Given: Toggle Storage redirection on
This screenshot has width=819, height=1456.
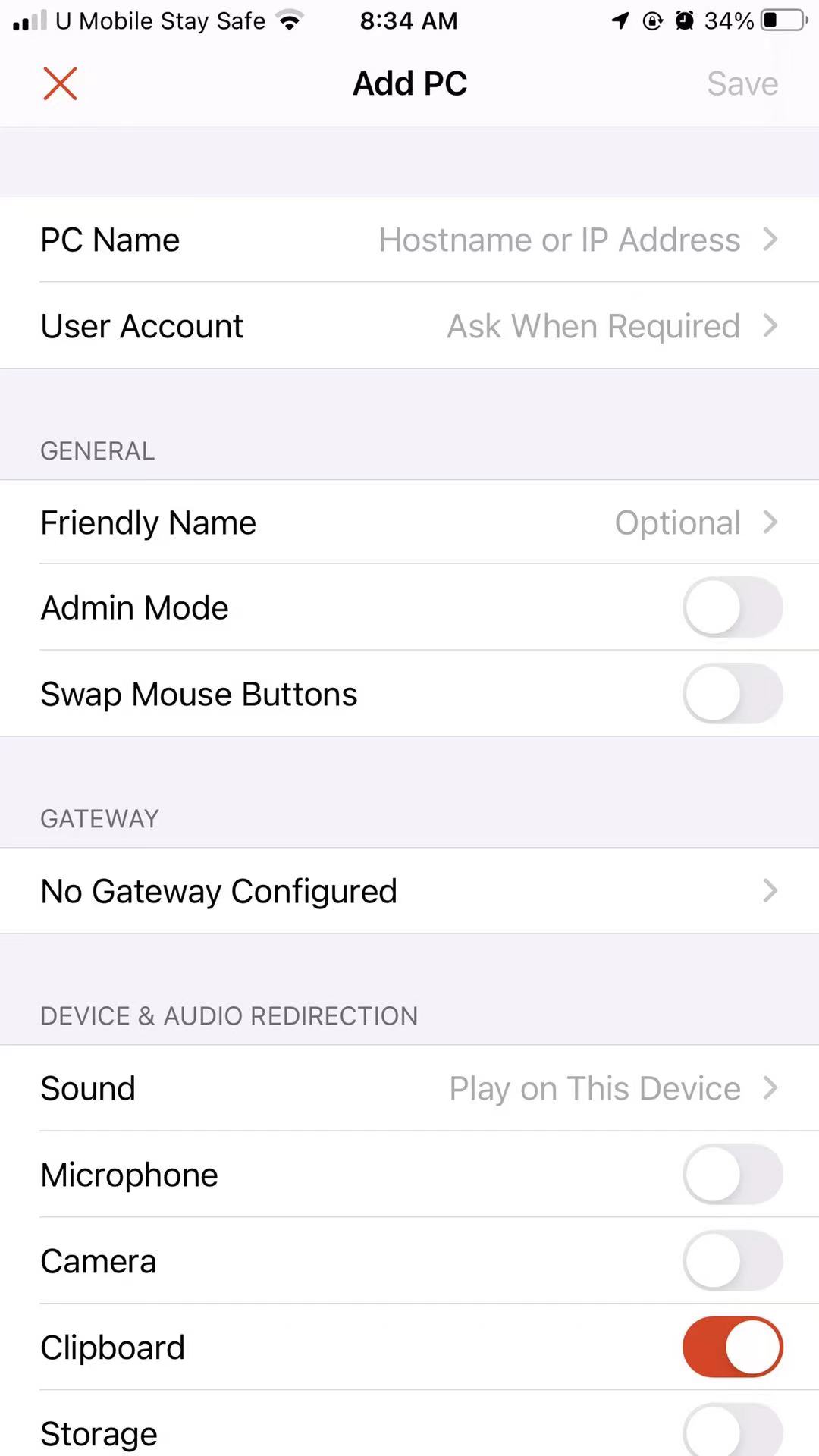Looking at the screenshot, I should coord(732,1432).
